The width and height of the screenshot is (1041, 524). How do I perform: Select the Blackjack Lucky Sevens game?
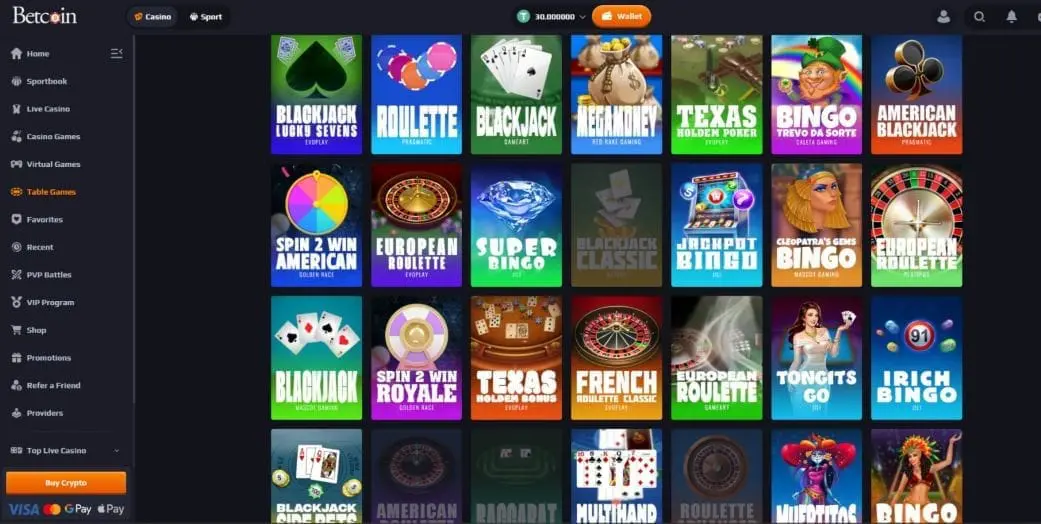coord(316,95)
